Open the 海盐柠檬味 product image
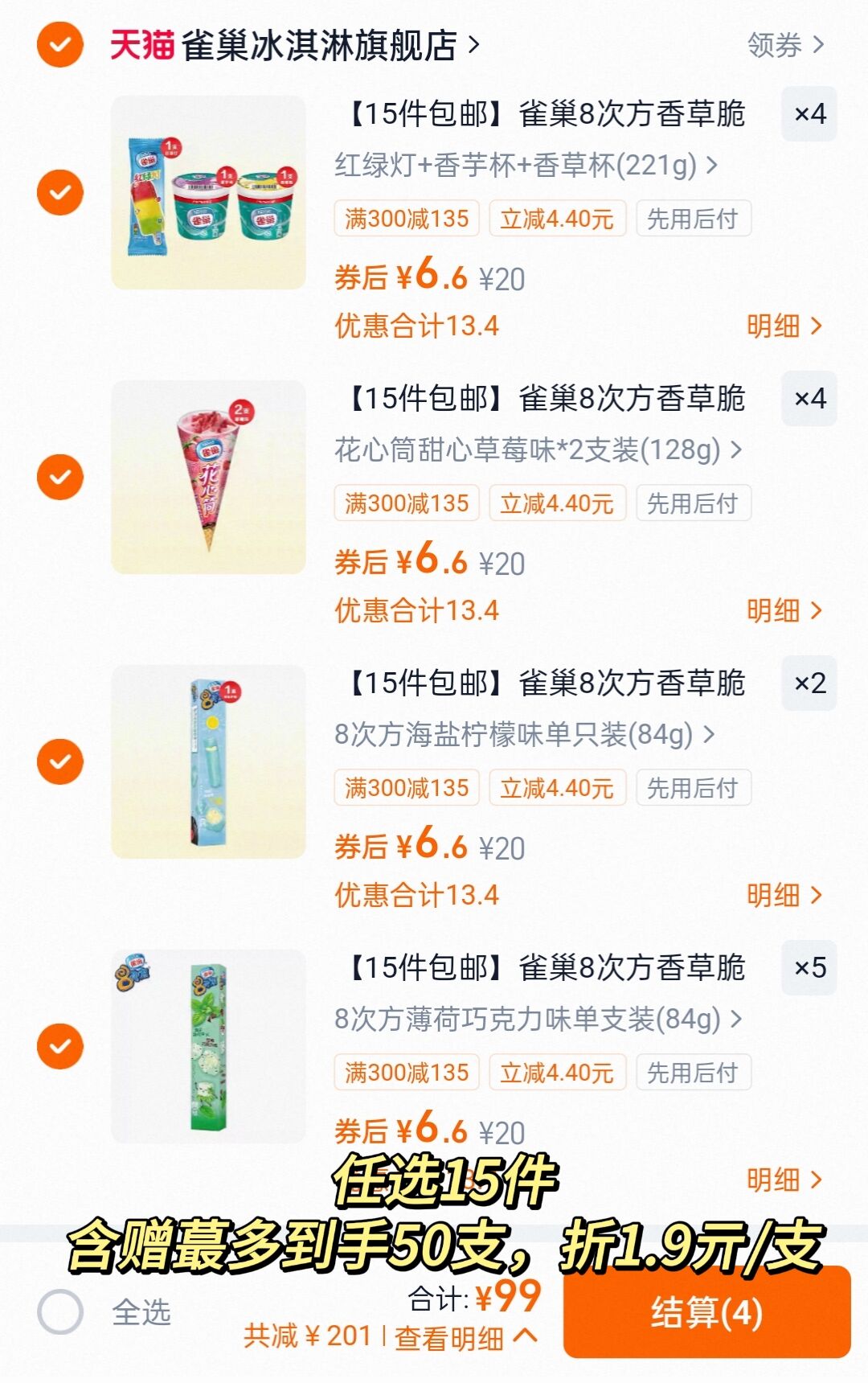Viewport: 868px width, 1383px height. (208, 762)
